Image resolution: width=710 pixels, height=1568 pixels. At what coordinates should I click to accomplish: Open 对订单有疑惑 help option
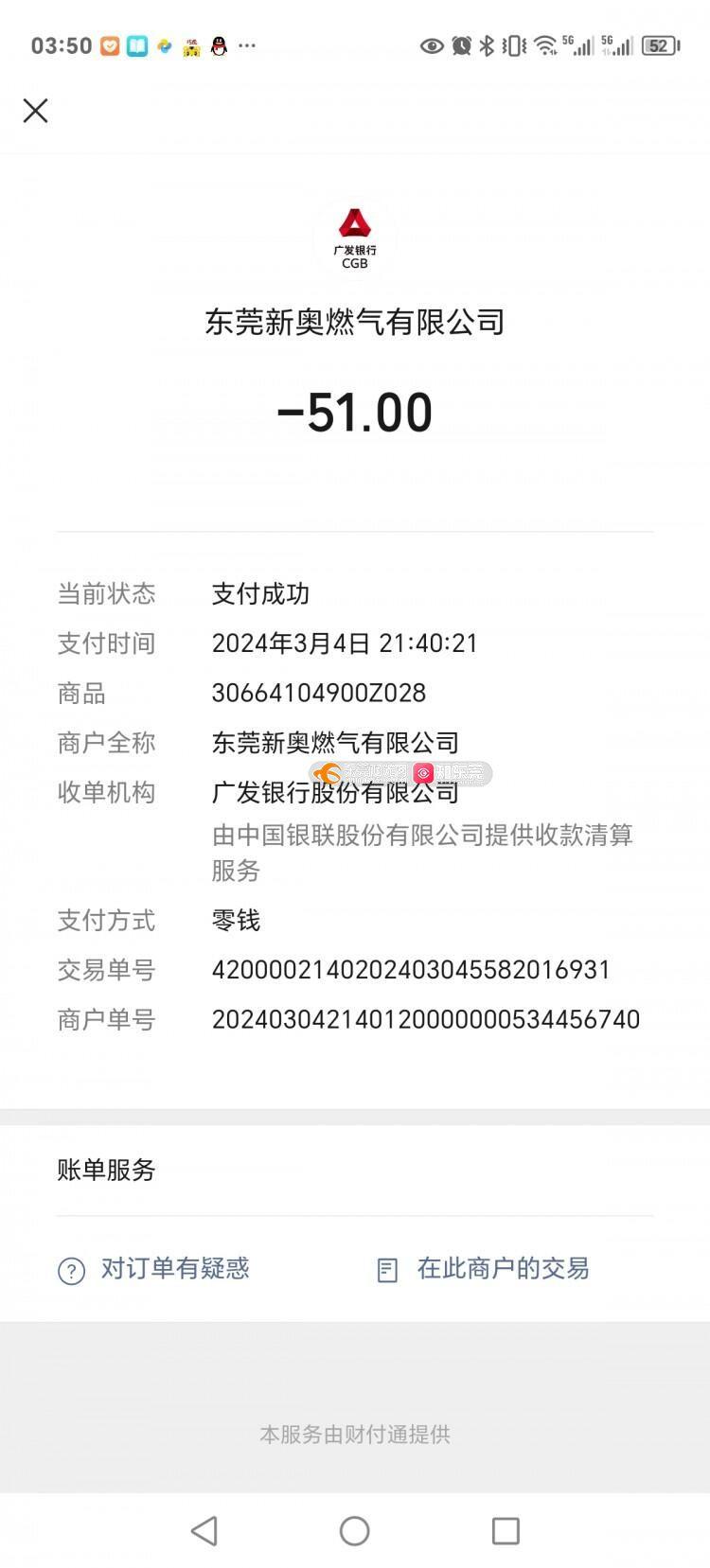click(x=154, y=1269)
